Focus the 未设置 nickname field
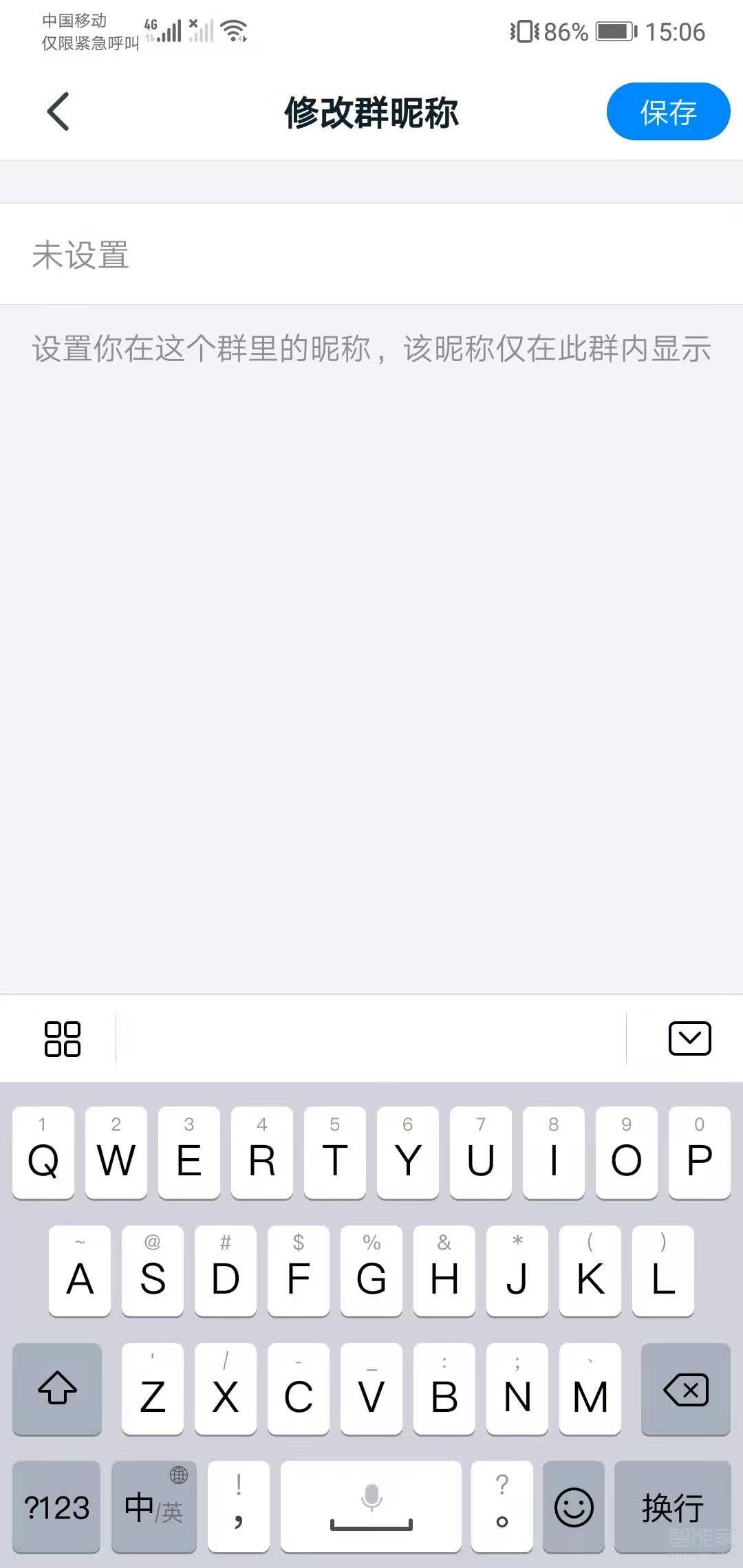 tap(371, 254)
